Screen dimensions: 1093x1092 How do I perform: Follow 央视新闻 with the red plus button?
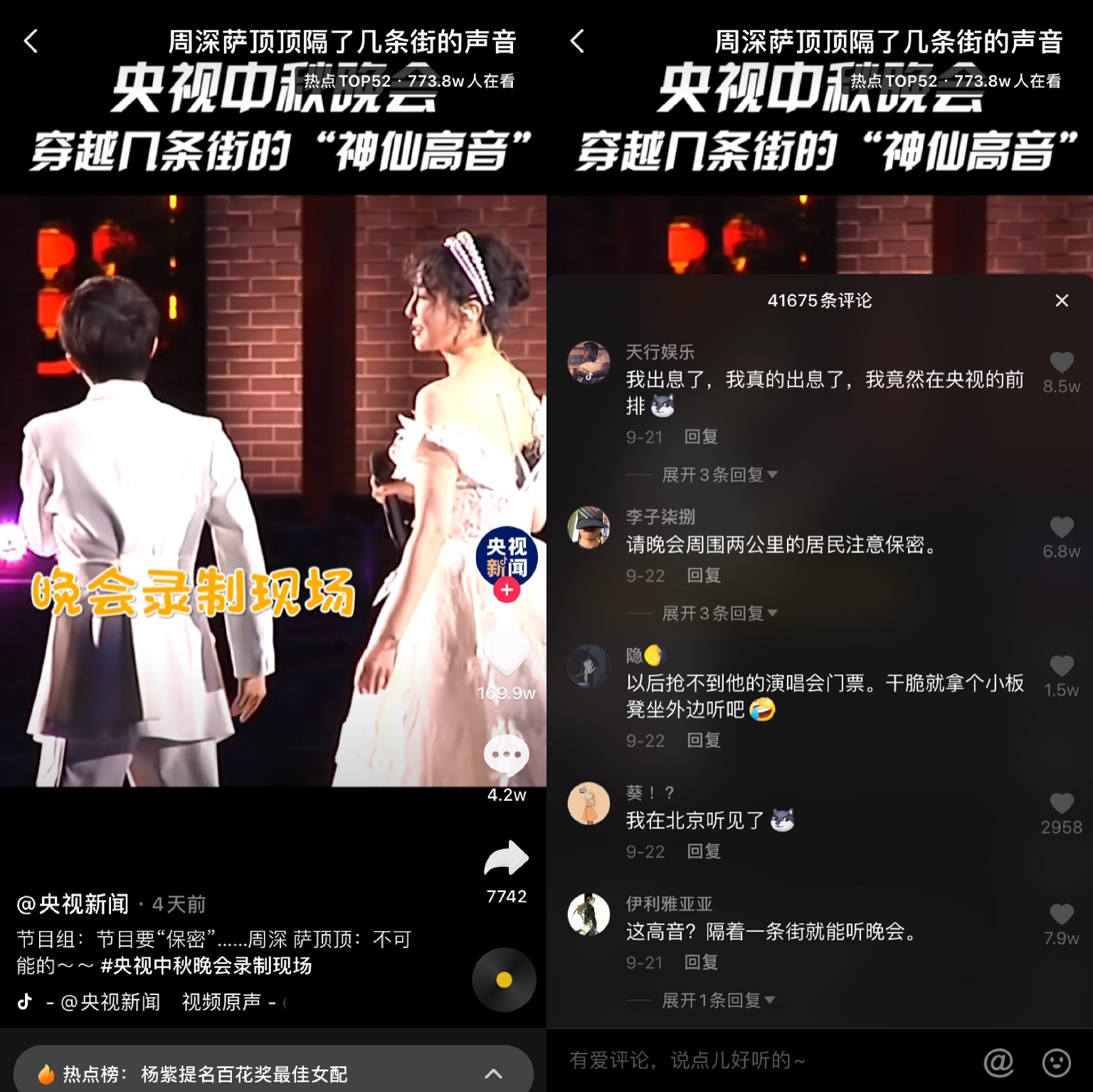pyautogui.click(x=507, y=589)
